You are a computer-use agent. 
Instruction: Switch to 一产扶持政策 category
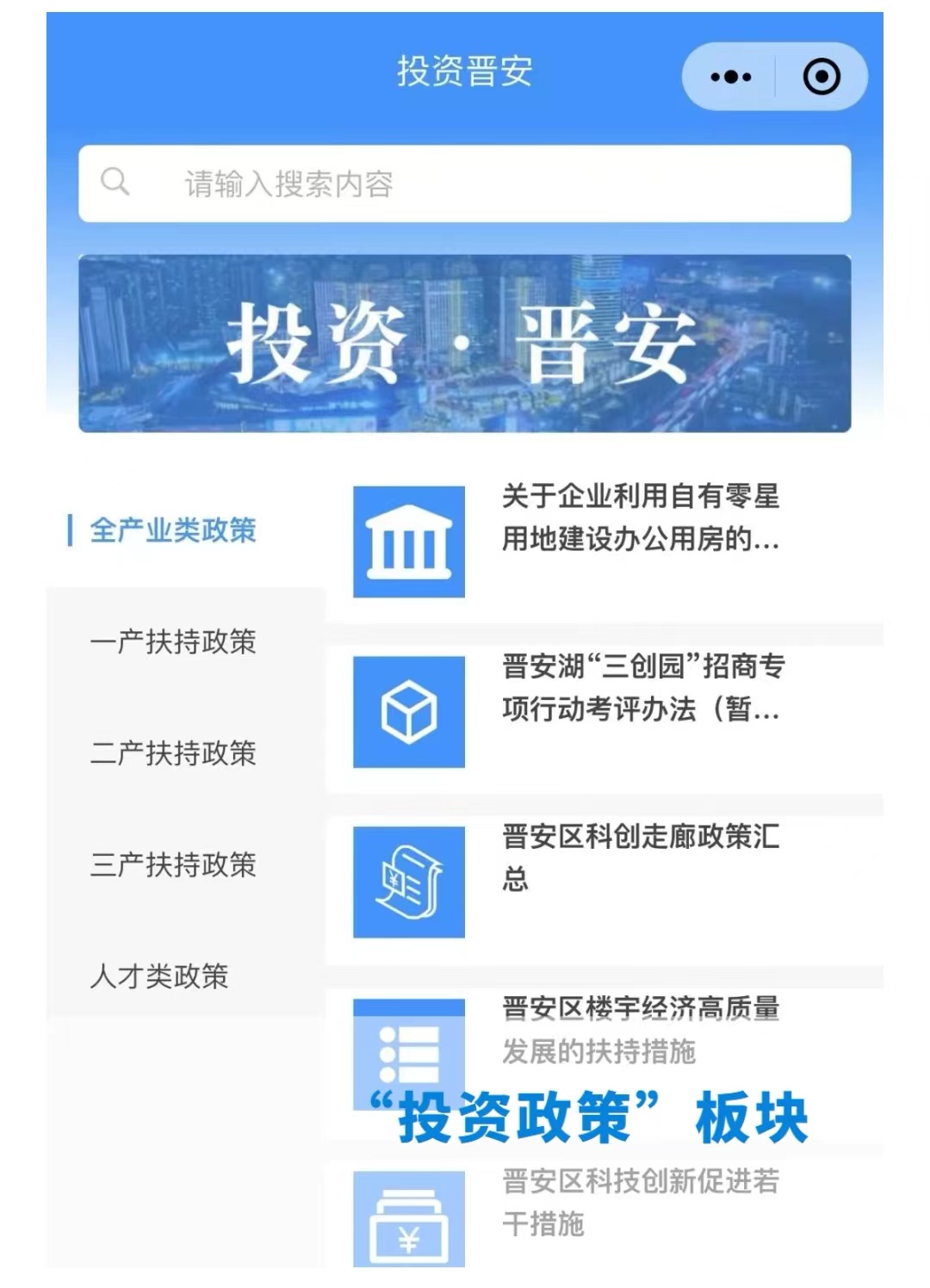coord(173,642)
